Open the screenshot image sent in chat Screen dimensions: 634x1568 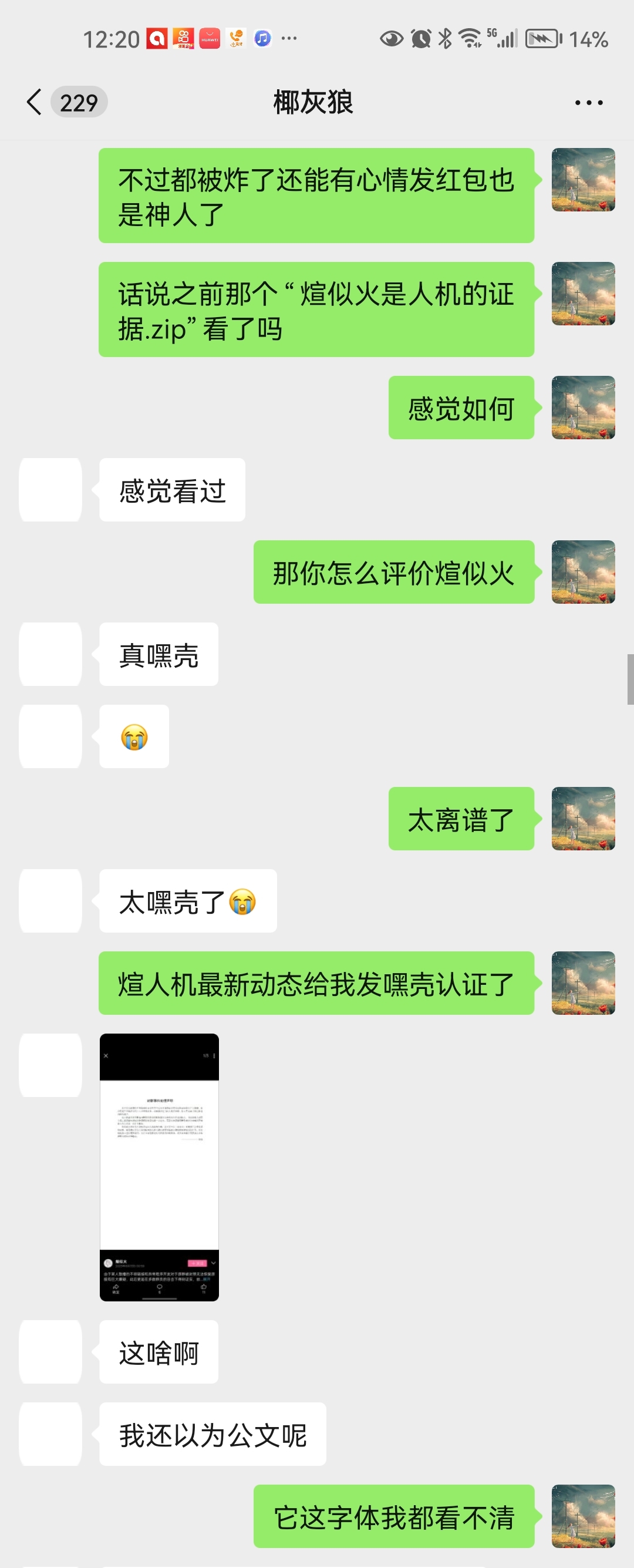point(159,1166)
